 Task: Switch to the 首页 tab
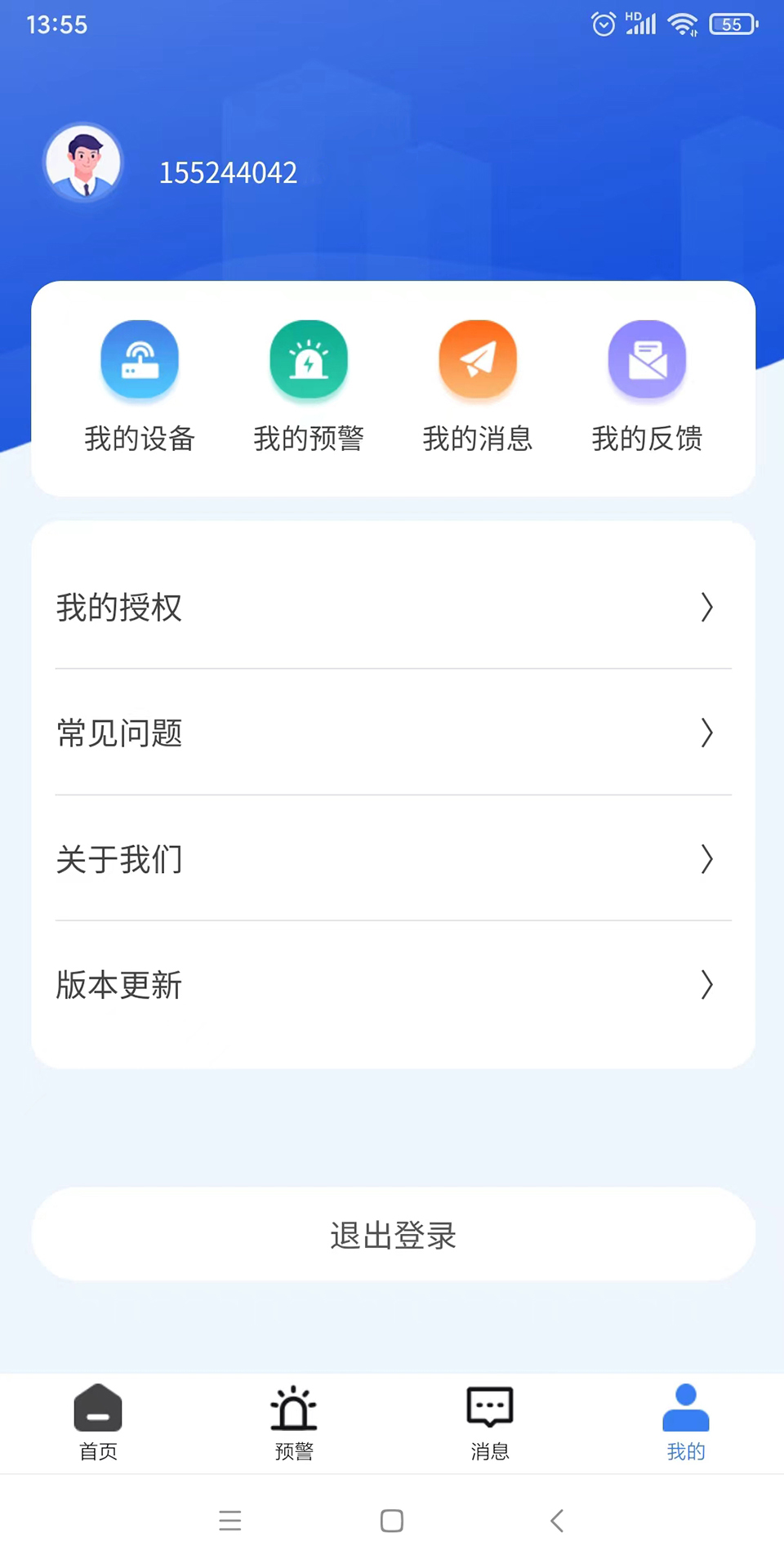pyautogui.click(x=98, y=1423)
